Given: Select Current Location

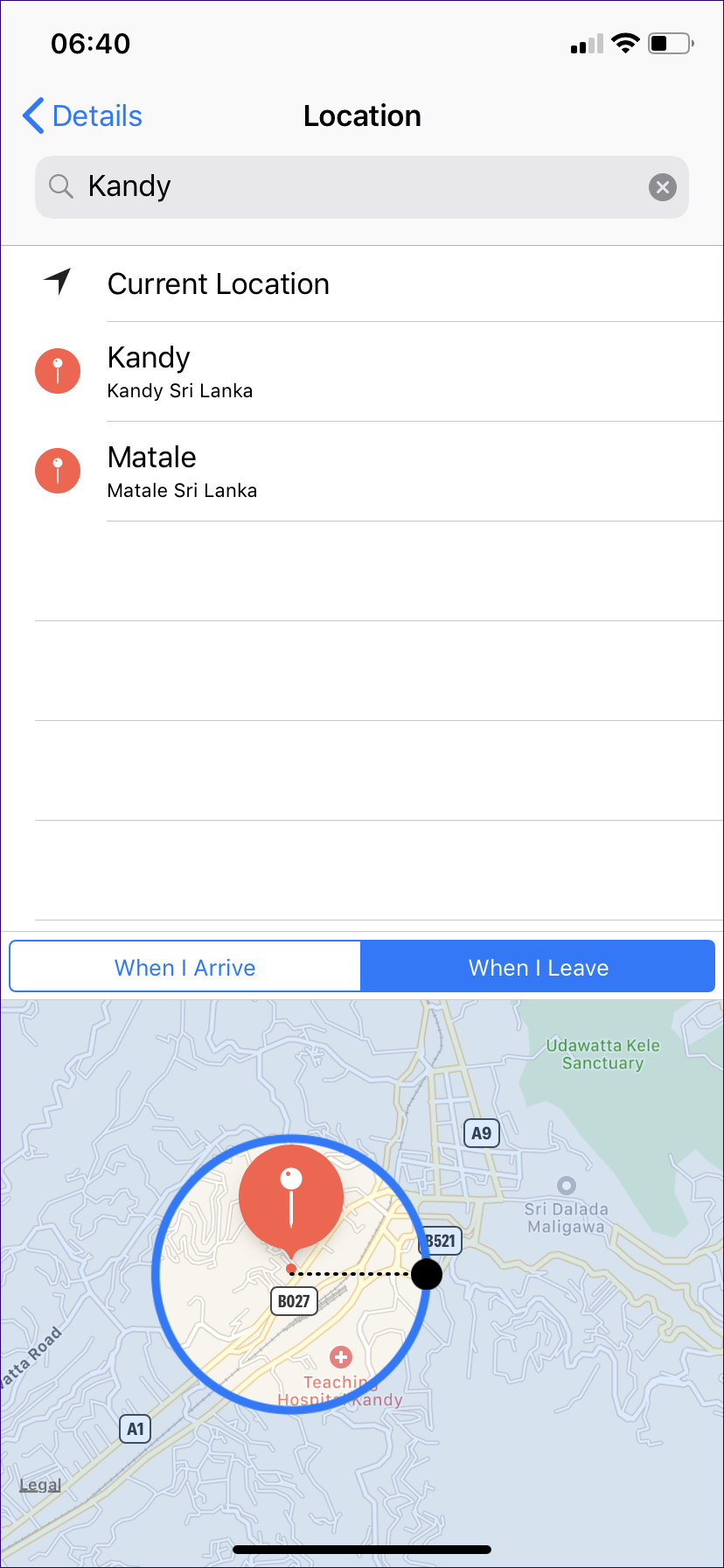Looking at the screenshot, I should click(219, 284).
